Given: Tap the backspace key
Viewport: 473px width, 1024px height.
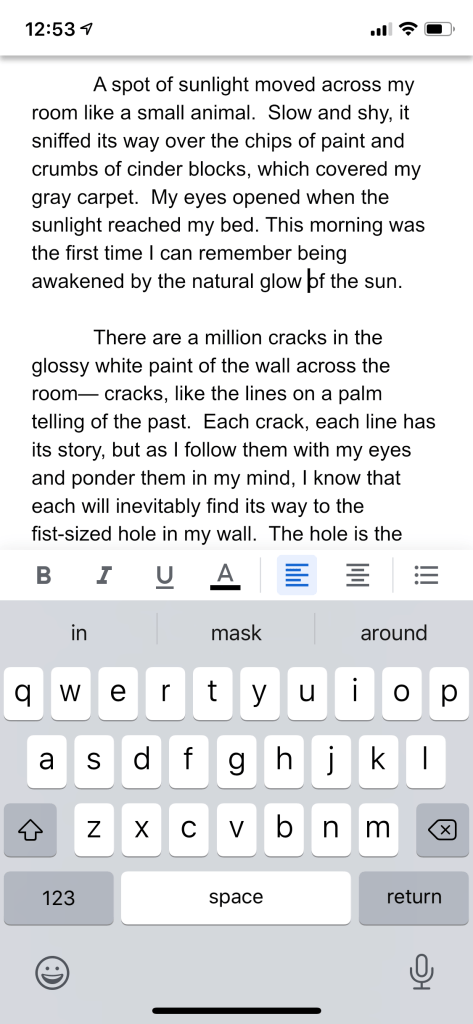Looking at the screenshot, I should pos(442,829).
